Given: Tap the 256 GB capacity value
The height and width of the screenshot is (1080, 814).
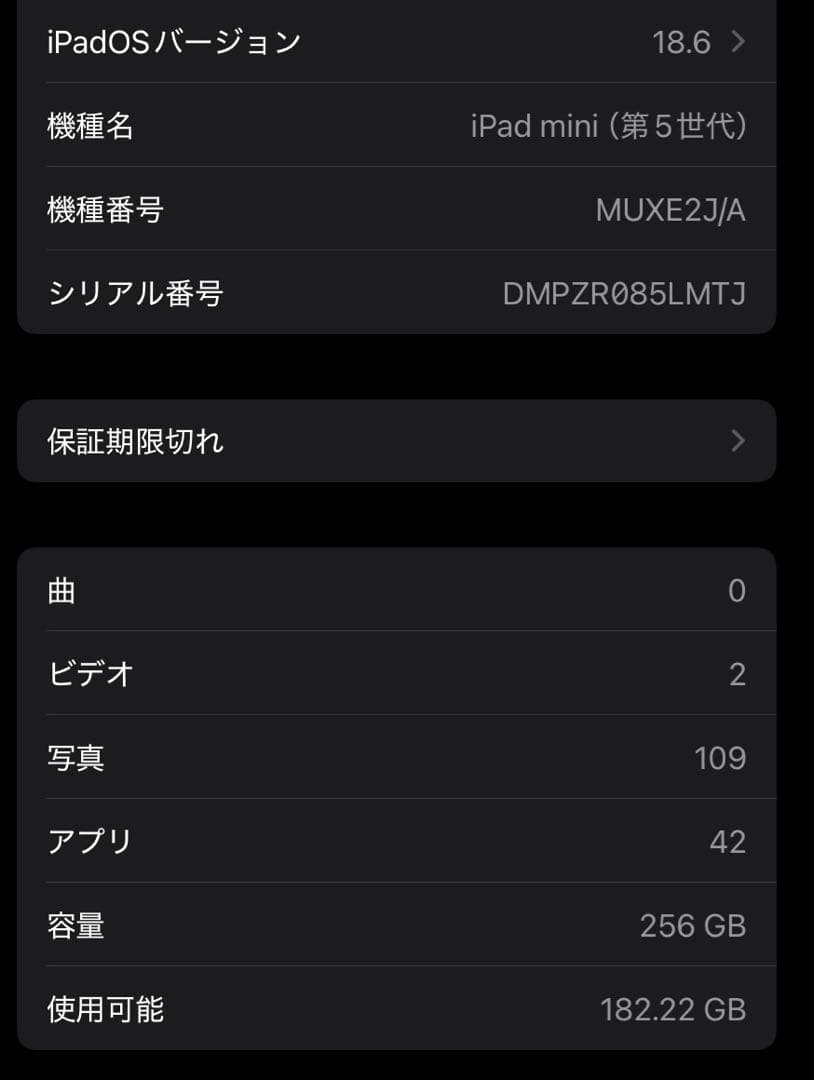Looking at the screenshot, I should tap(692, 925).
